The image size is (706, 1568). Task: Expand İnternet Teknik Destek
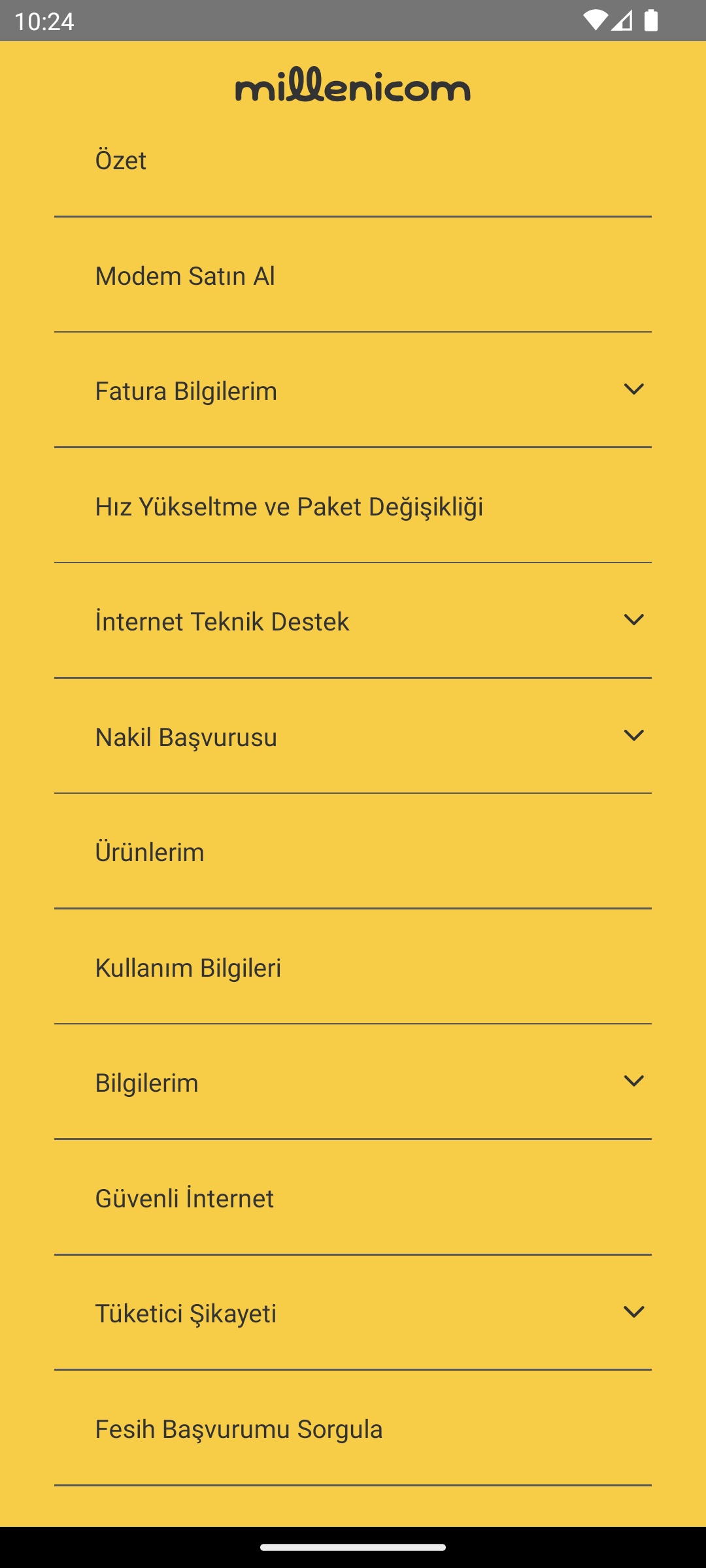353,621
